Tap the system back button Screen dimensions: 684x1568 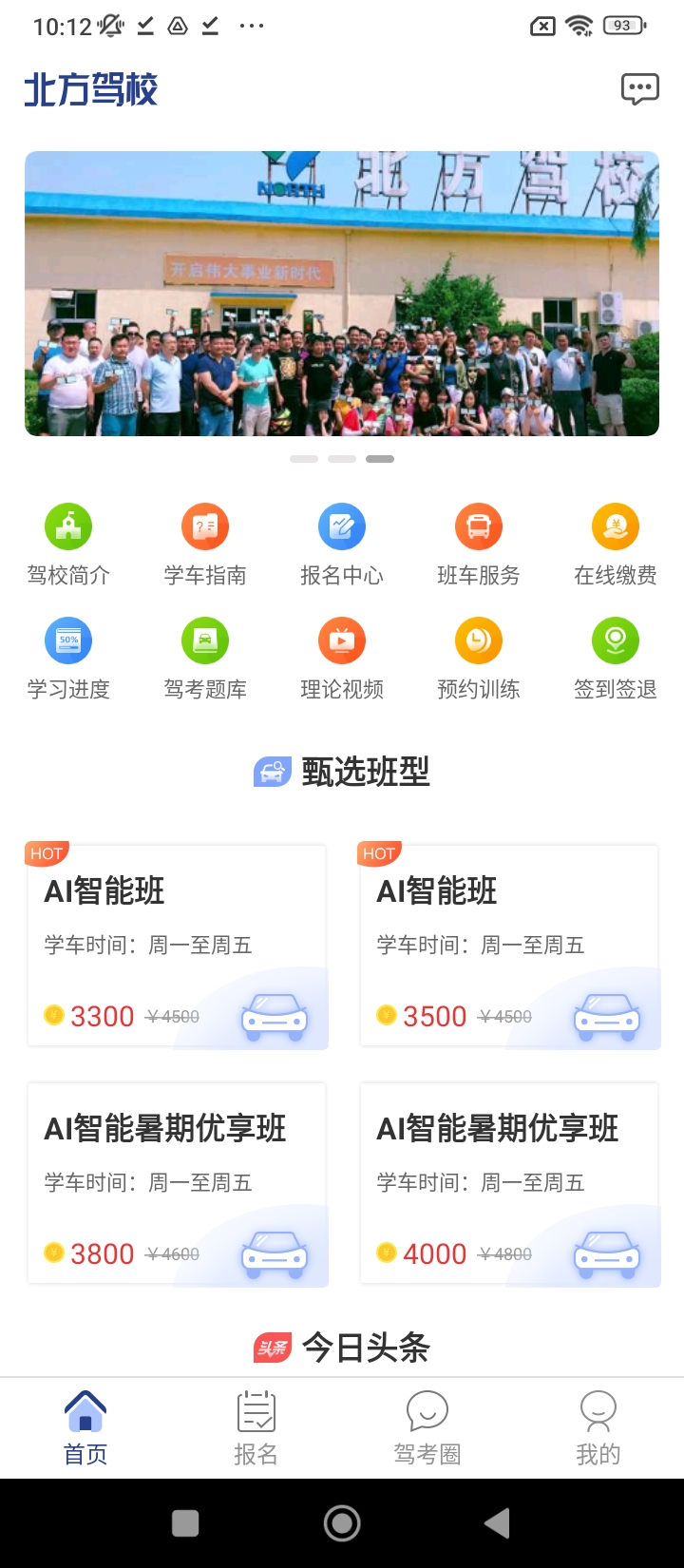click(497, 1523)
